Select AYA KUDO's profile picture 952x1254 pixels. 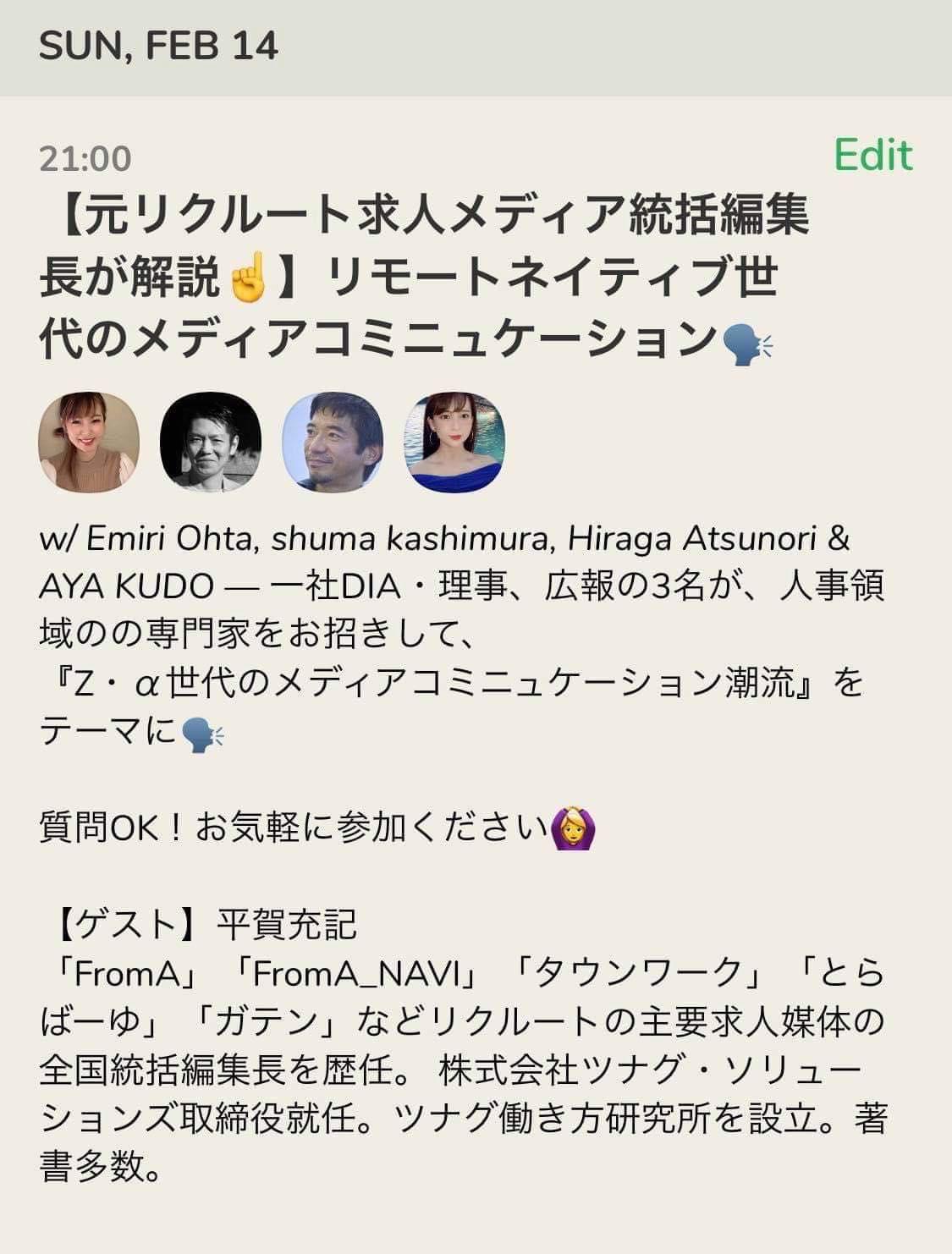454,443
